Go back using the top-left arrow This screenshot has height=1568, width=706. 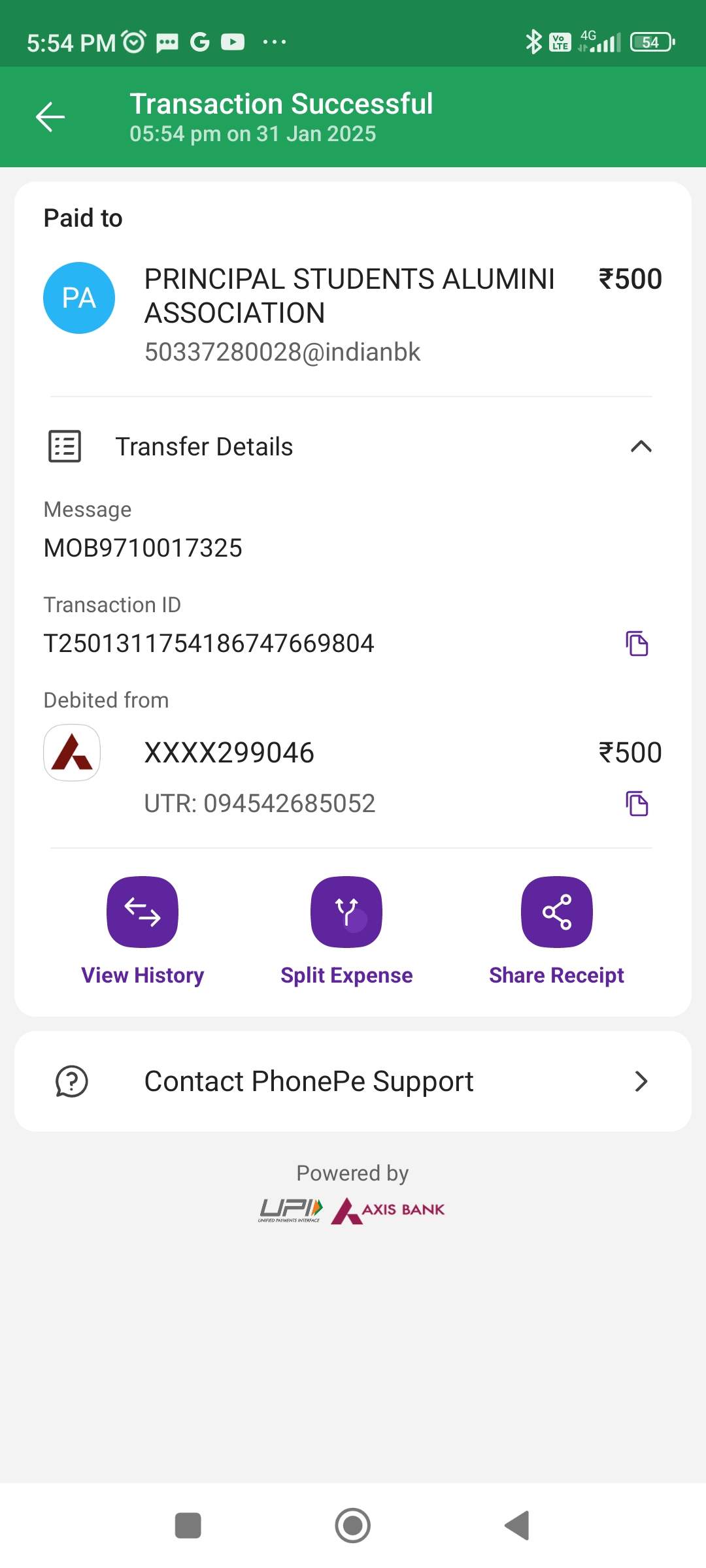pos(50,118)
